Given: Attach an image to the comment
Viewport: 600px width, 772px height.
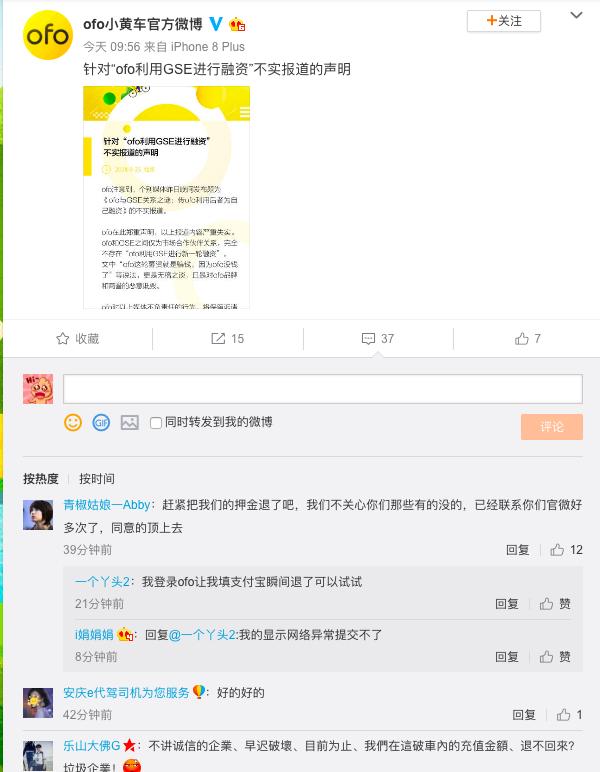Looking at the screenshot, I should click(129, 423).
